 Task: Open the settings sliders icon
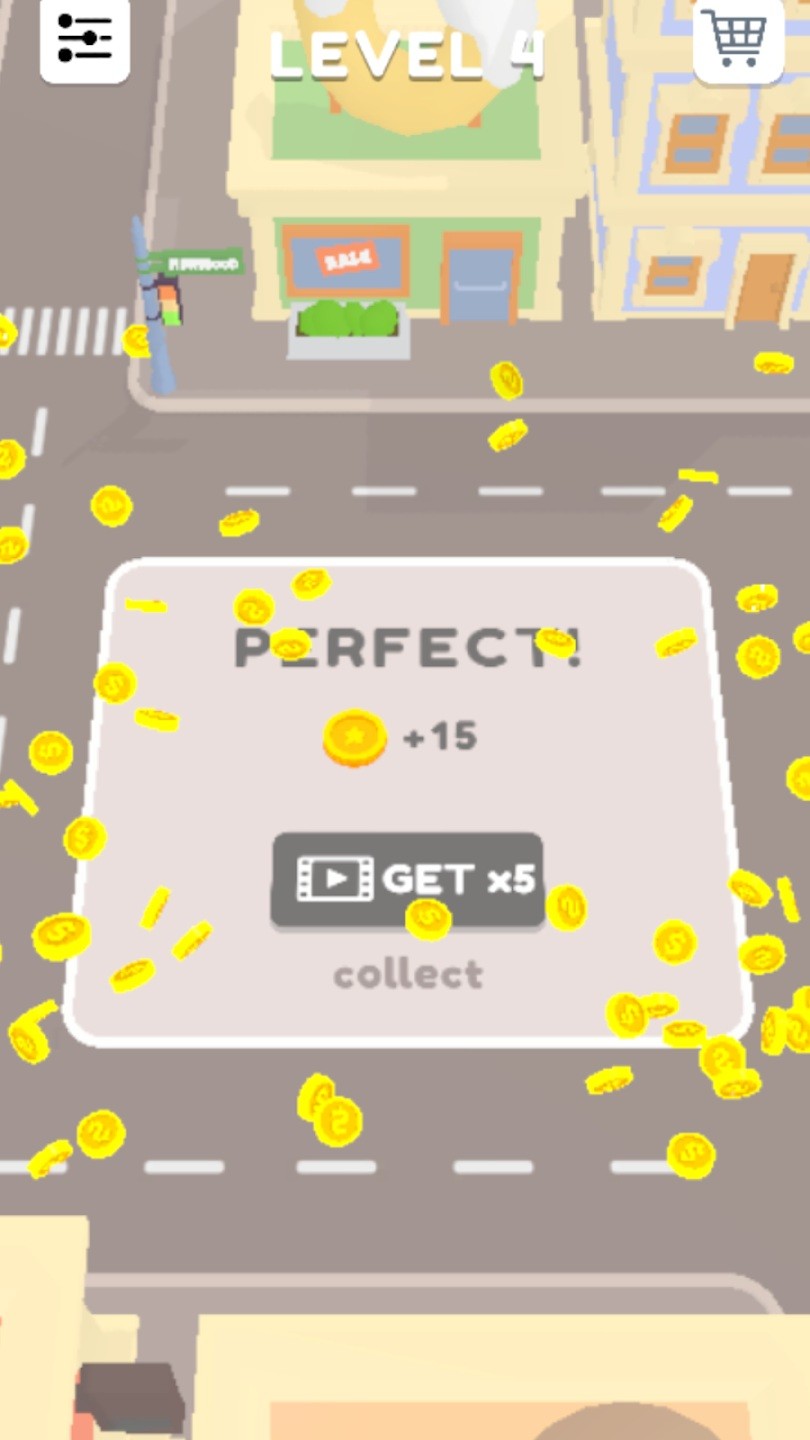pos(85,38)
